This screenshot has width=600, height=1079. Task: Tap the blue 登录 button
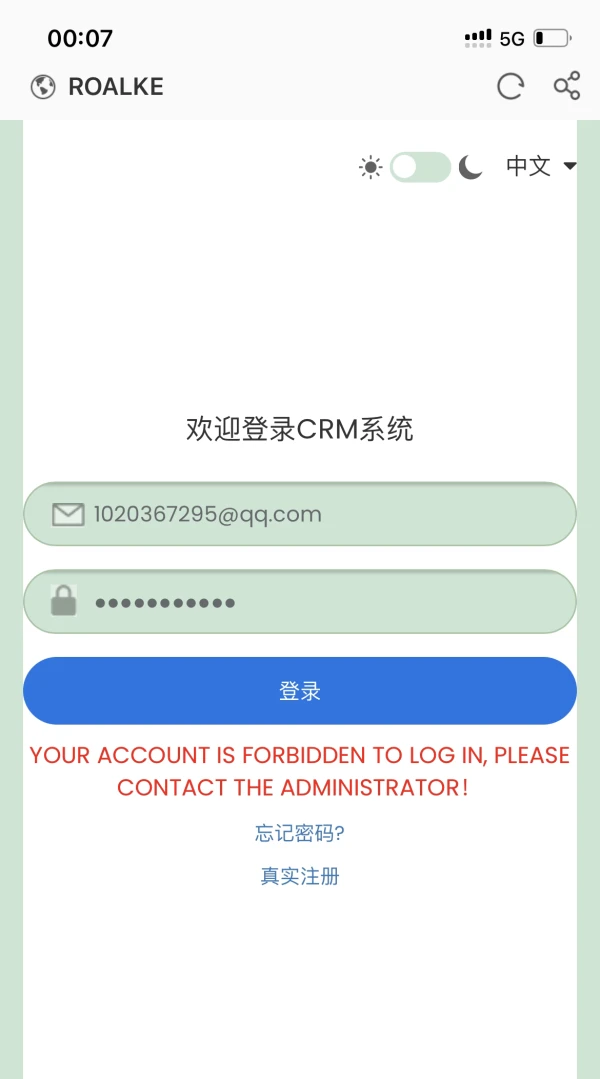pyautogui.click(x=300, y=691)
